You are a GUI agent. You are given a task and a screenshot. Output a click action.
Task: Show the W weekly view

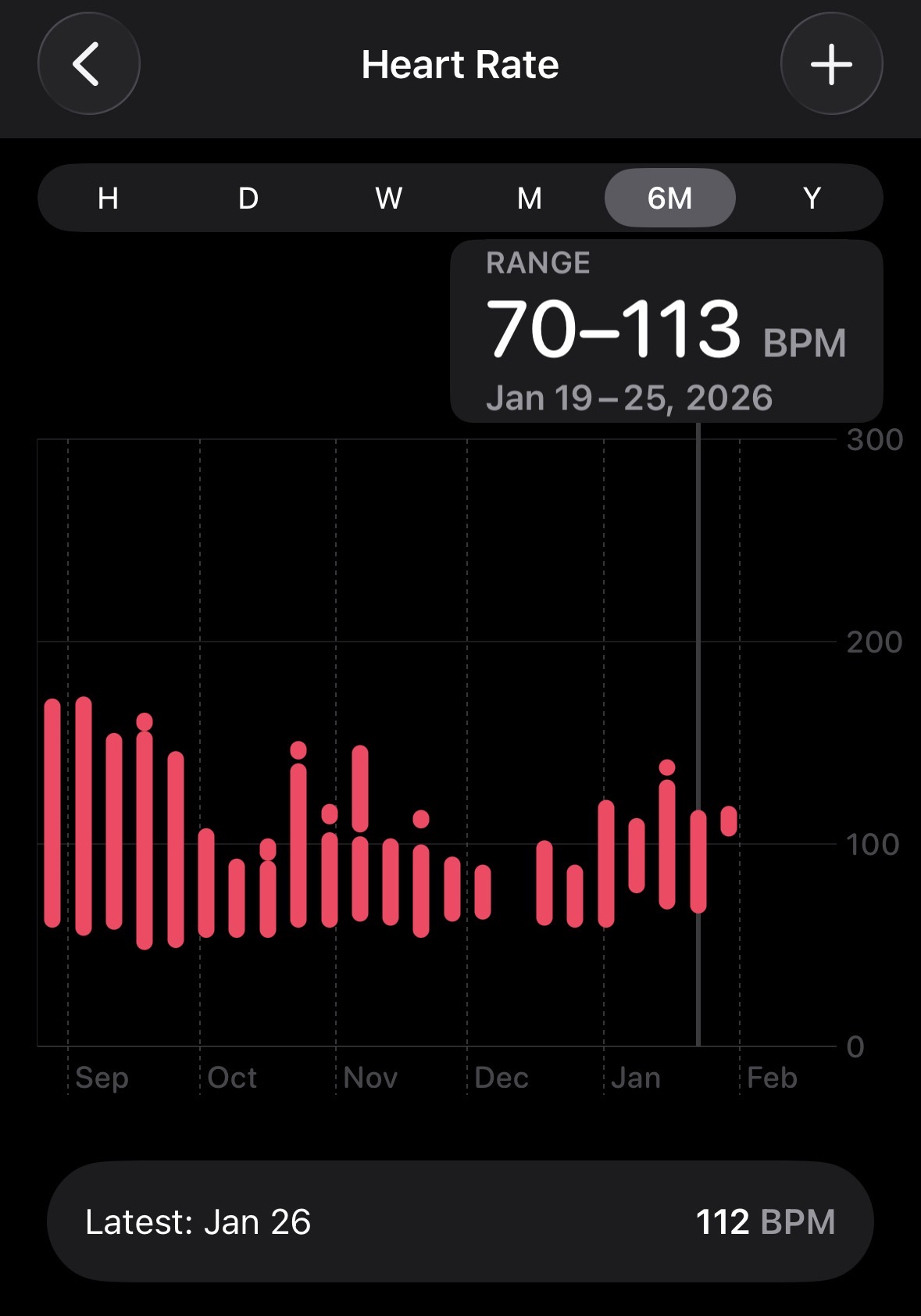click(389, 198)
